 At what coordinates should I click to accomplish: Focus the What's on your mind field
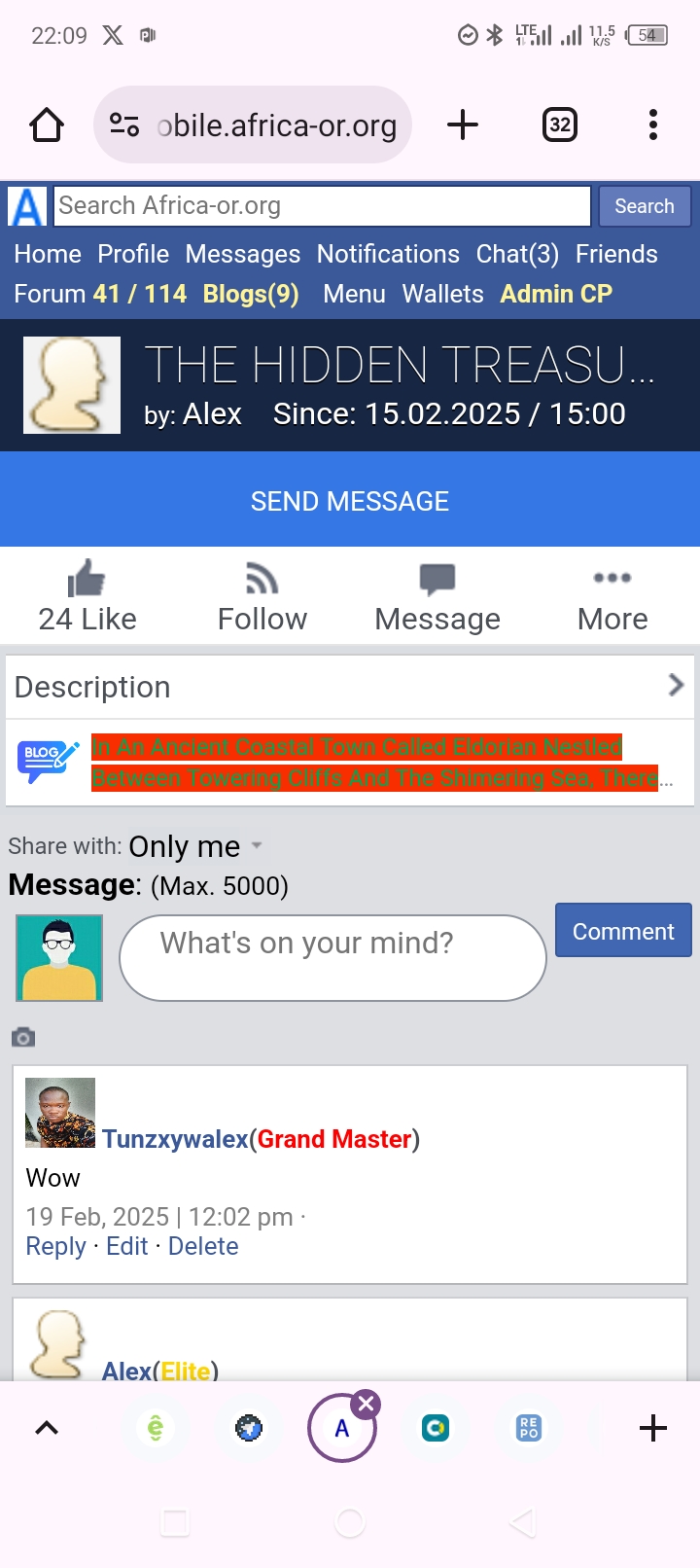click(x=332, y=958)
